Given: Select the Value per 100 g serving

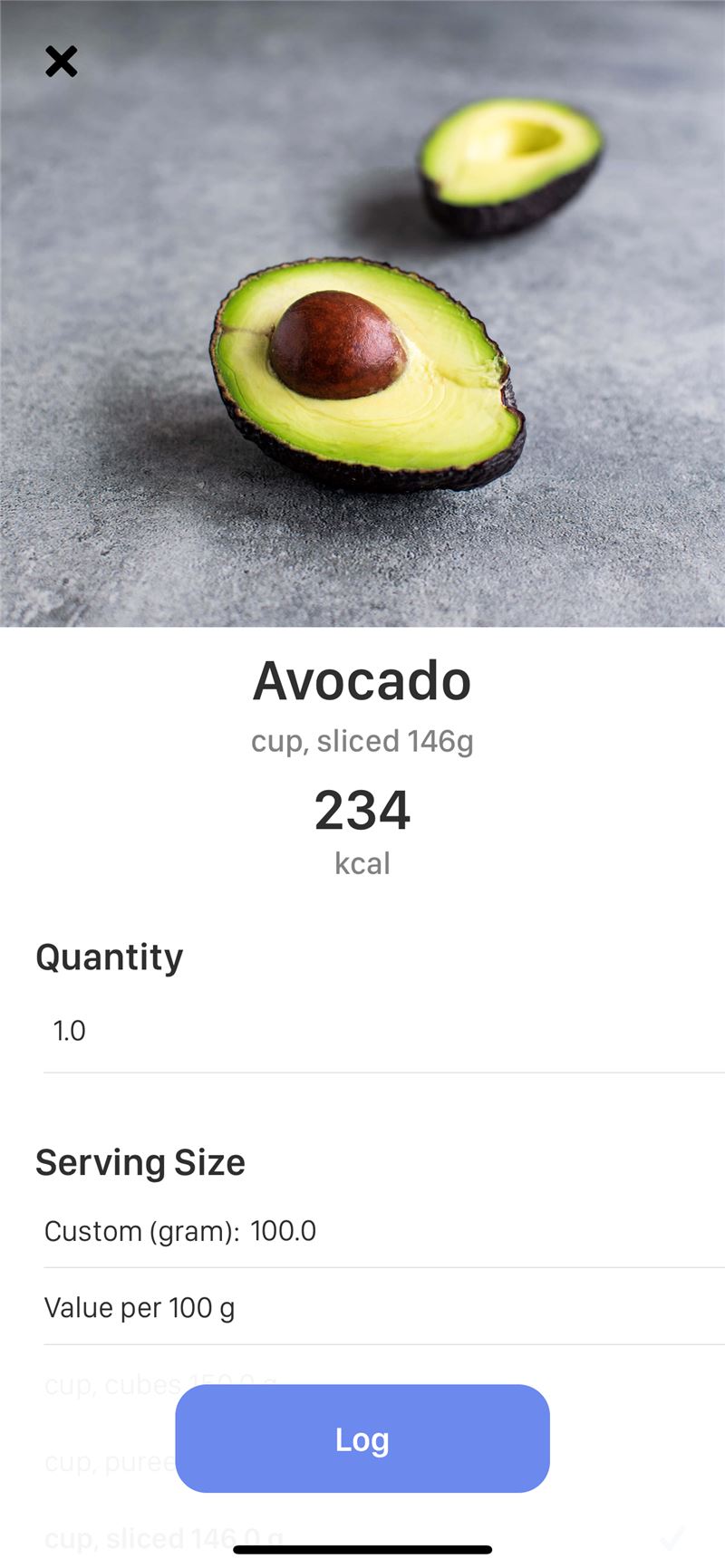Looking at the screenshot, I should (384, 1307).
